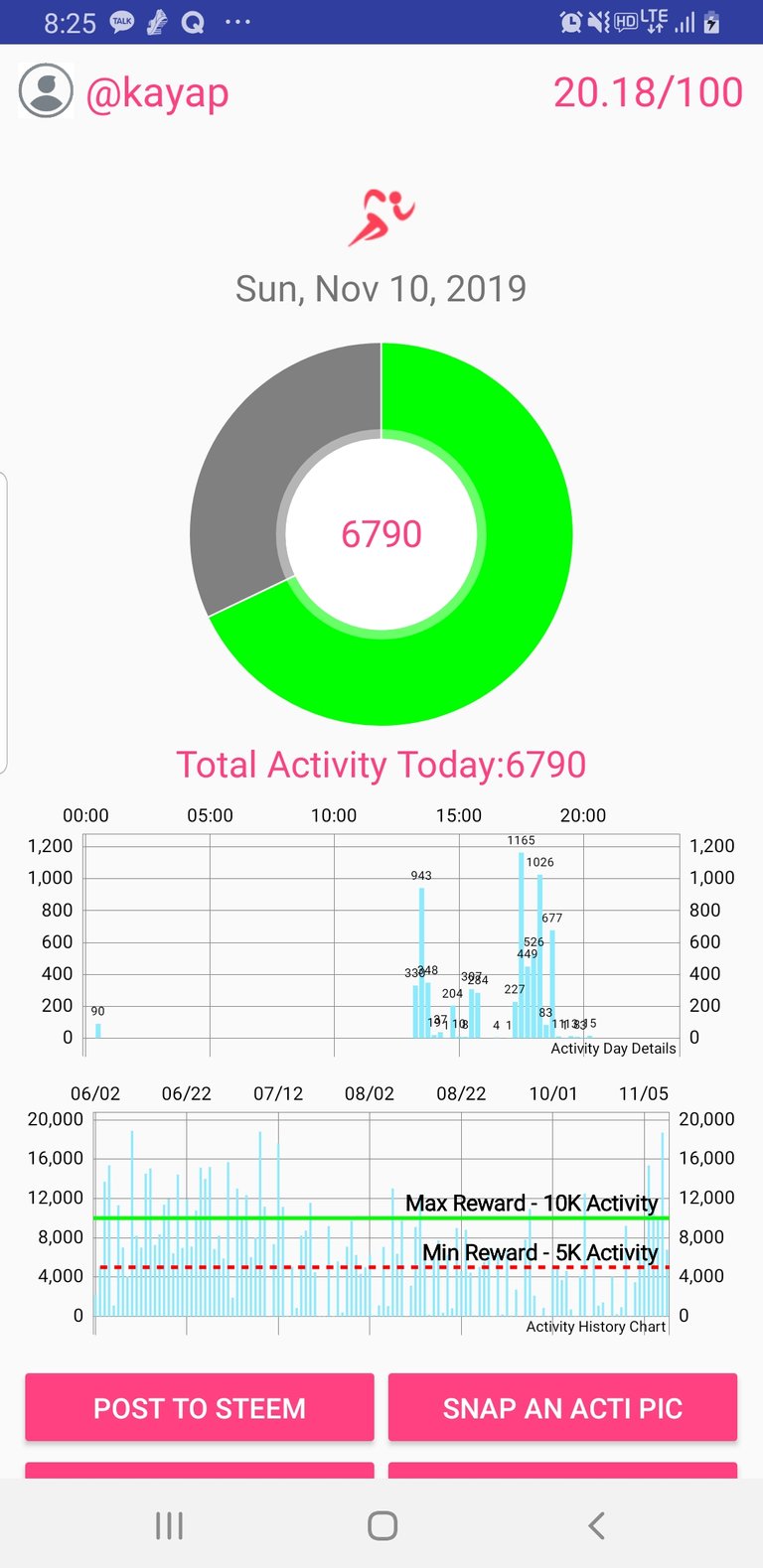
Task: Tap the POST TO STEEM button
Action: pos(199,1407)
